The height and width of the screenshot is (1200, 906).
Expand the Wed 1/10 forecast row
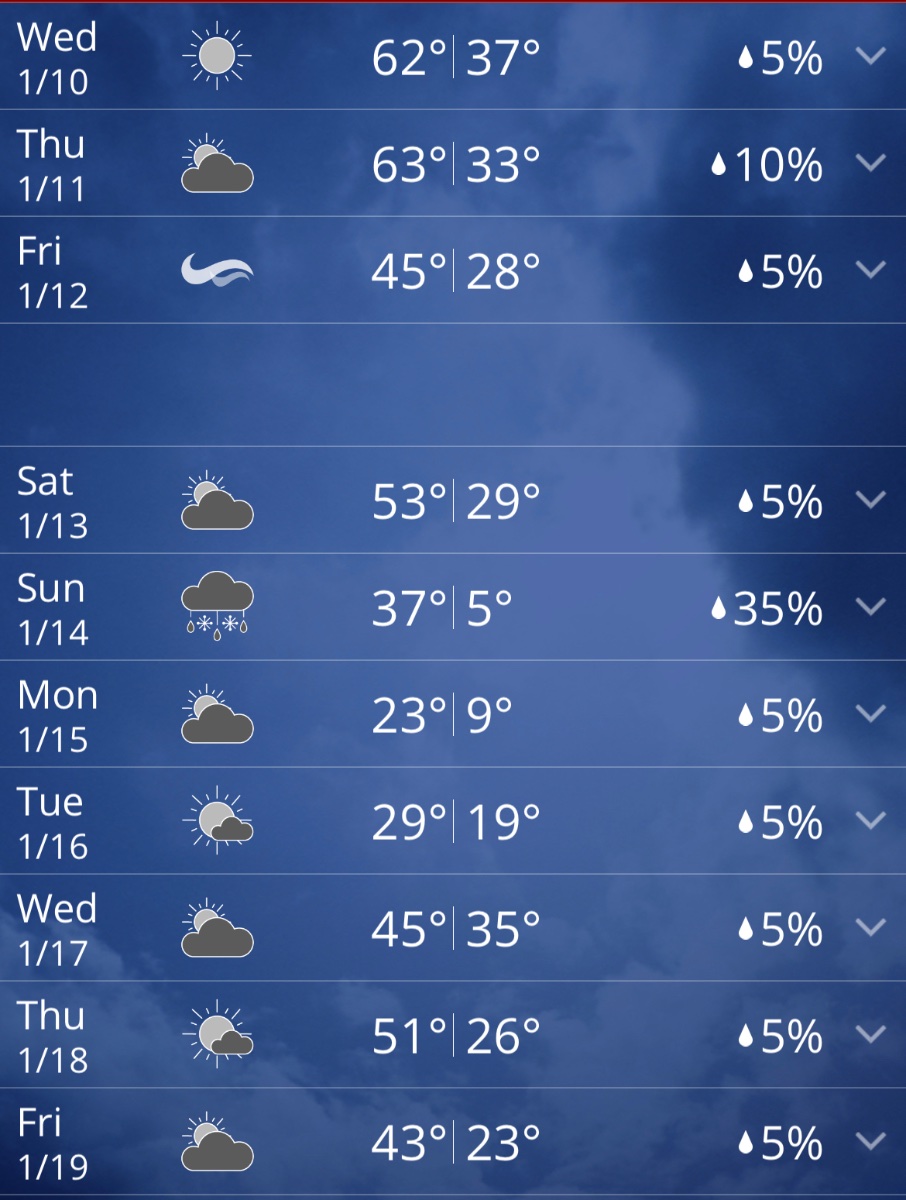point(871,56)
